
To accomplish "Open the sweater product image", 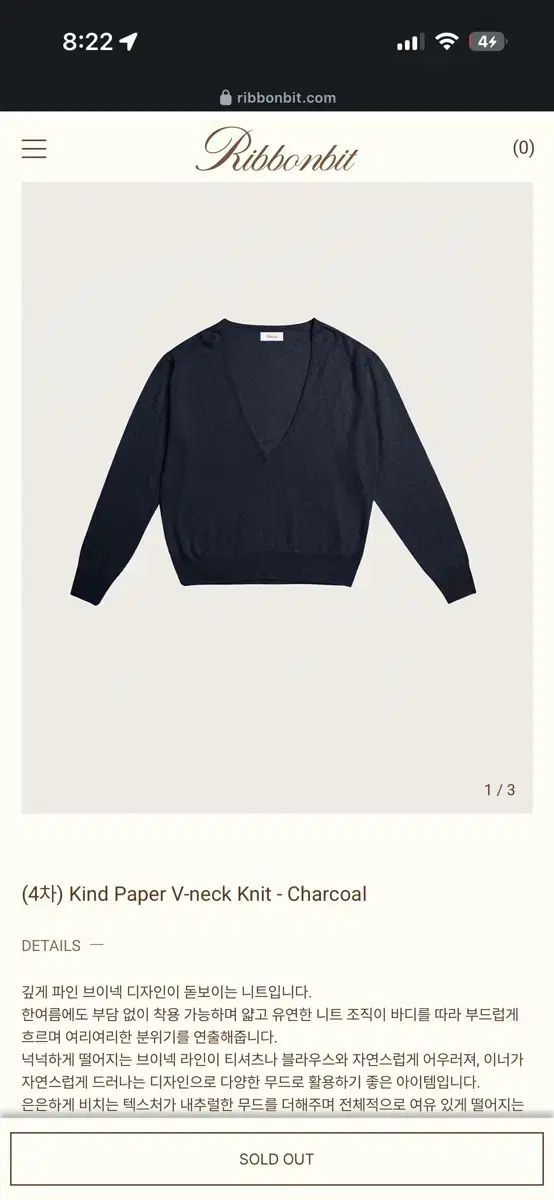I will 277,497.
